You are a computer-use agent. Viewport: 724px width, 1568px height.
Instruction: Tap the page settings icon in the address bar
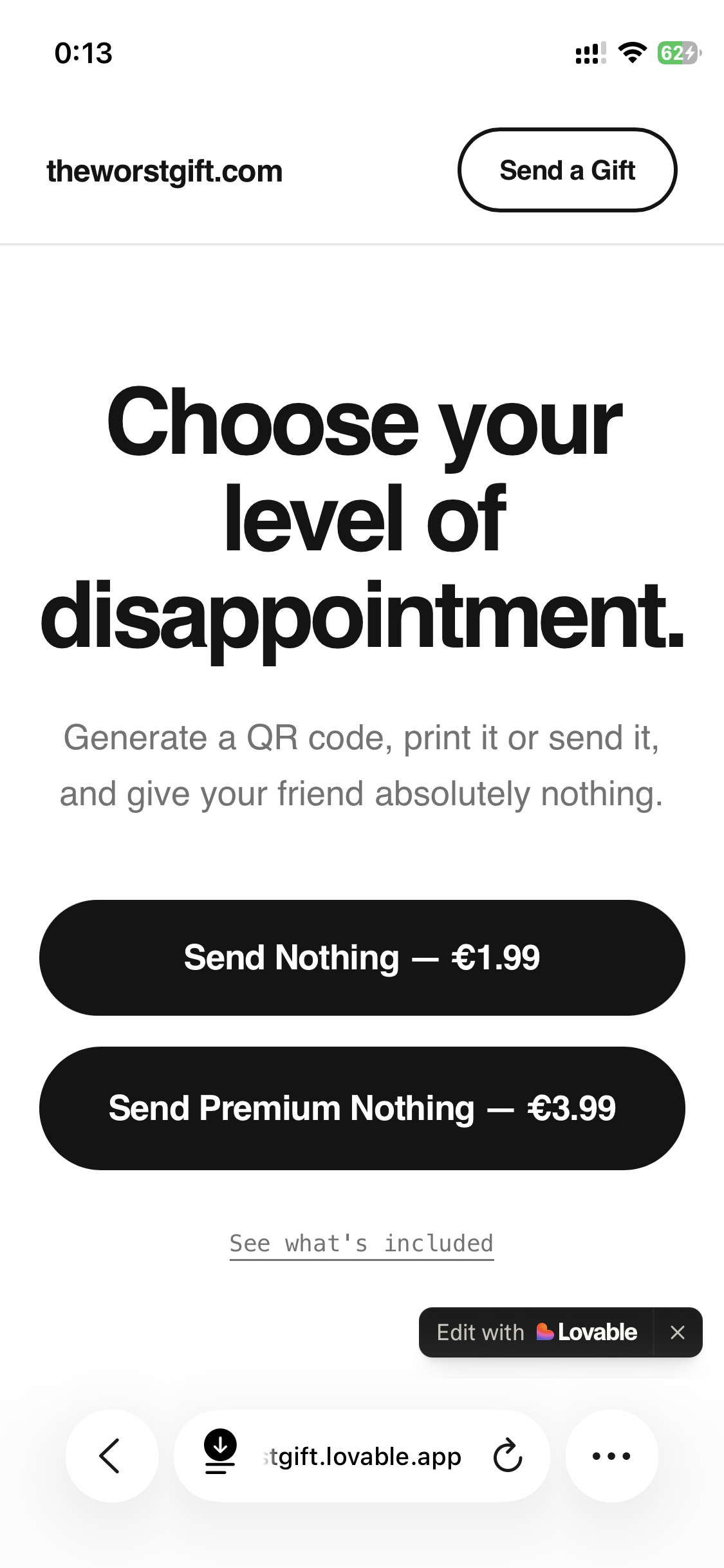(219, 1456)
